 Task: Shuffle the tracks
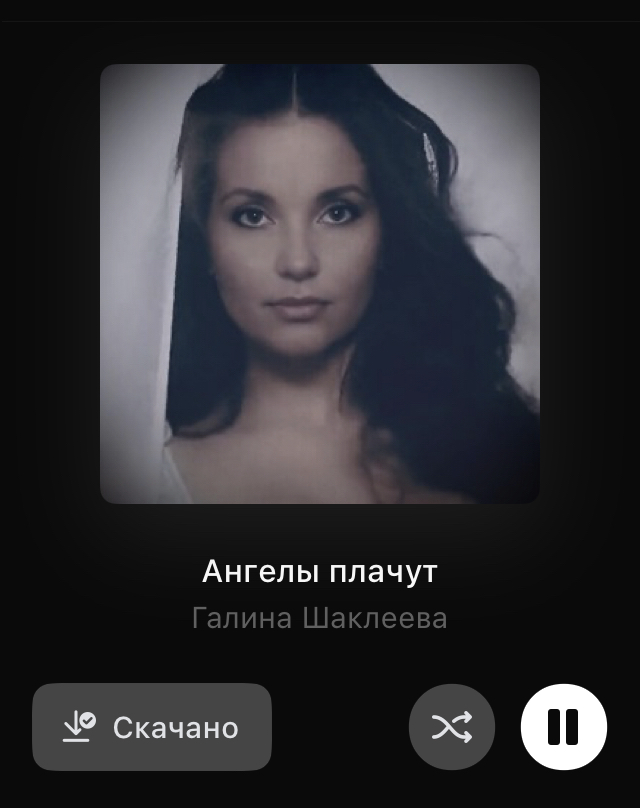pos(452,727)
